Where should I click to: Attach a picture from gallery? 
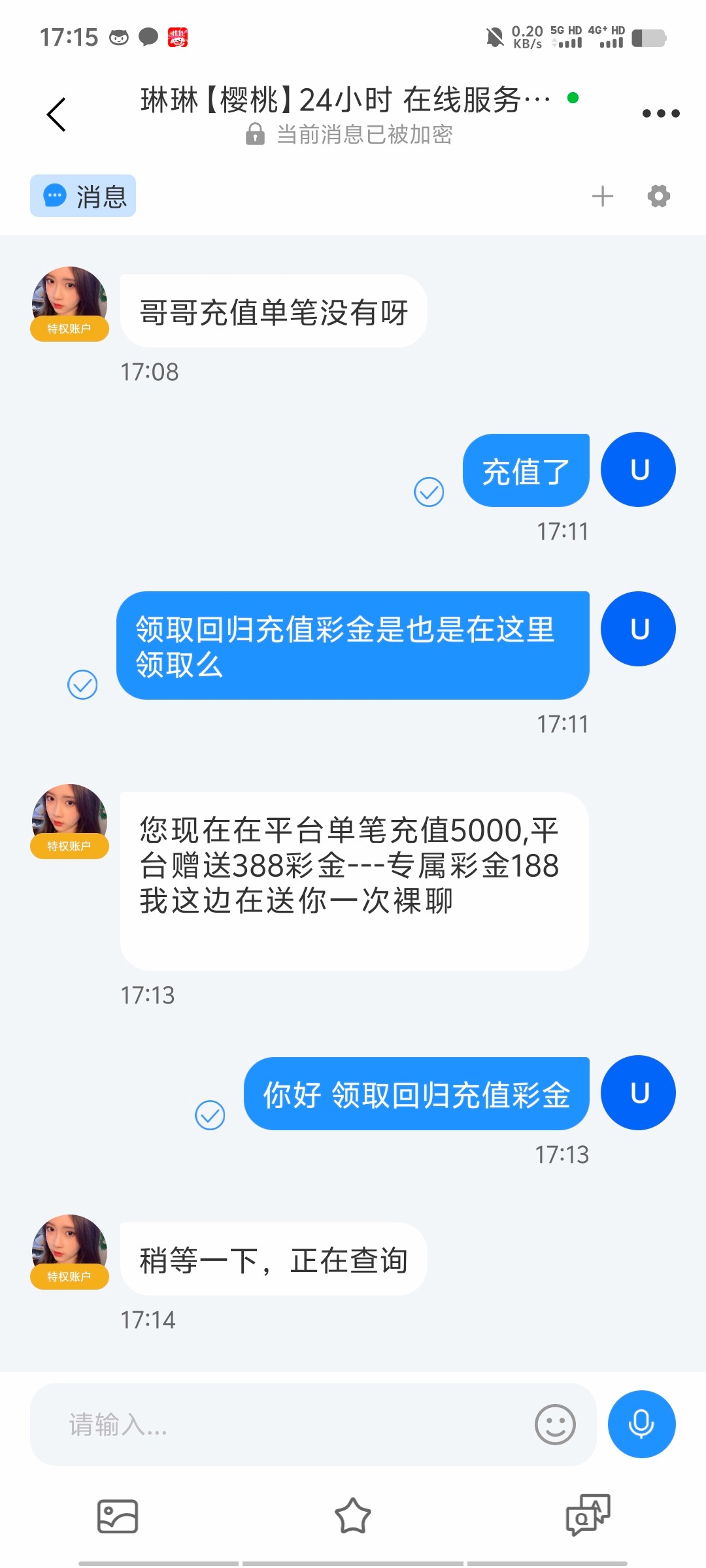coord(118,1516)
